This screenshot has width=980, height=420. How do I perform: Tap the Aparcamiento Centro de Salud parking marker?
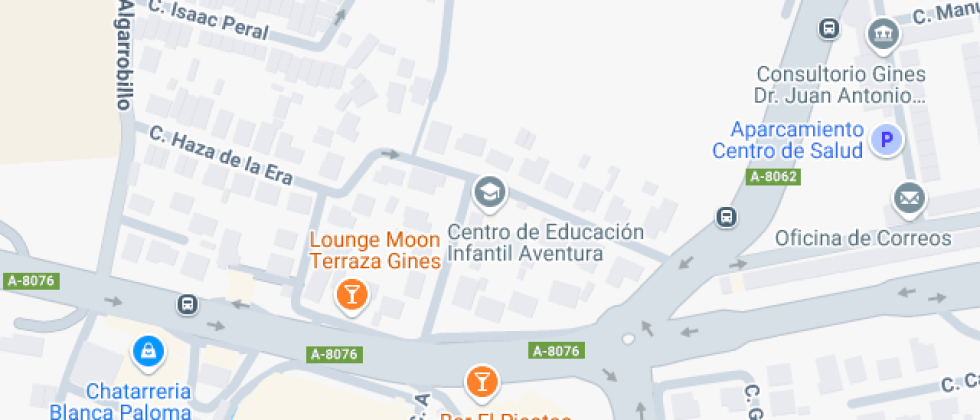click(x=885, y=140)
